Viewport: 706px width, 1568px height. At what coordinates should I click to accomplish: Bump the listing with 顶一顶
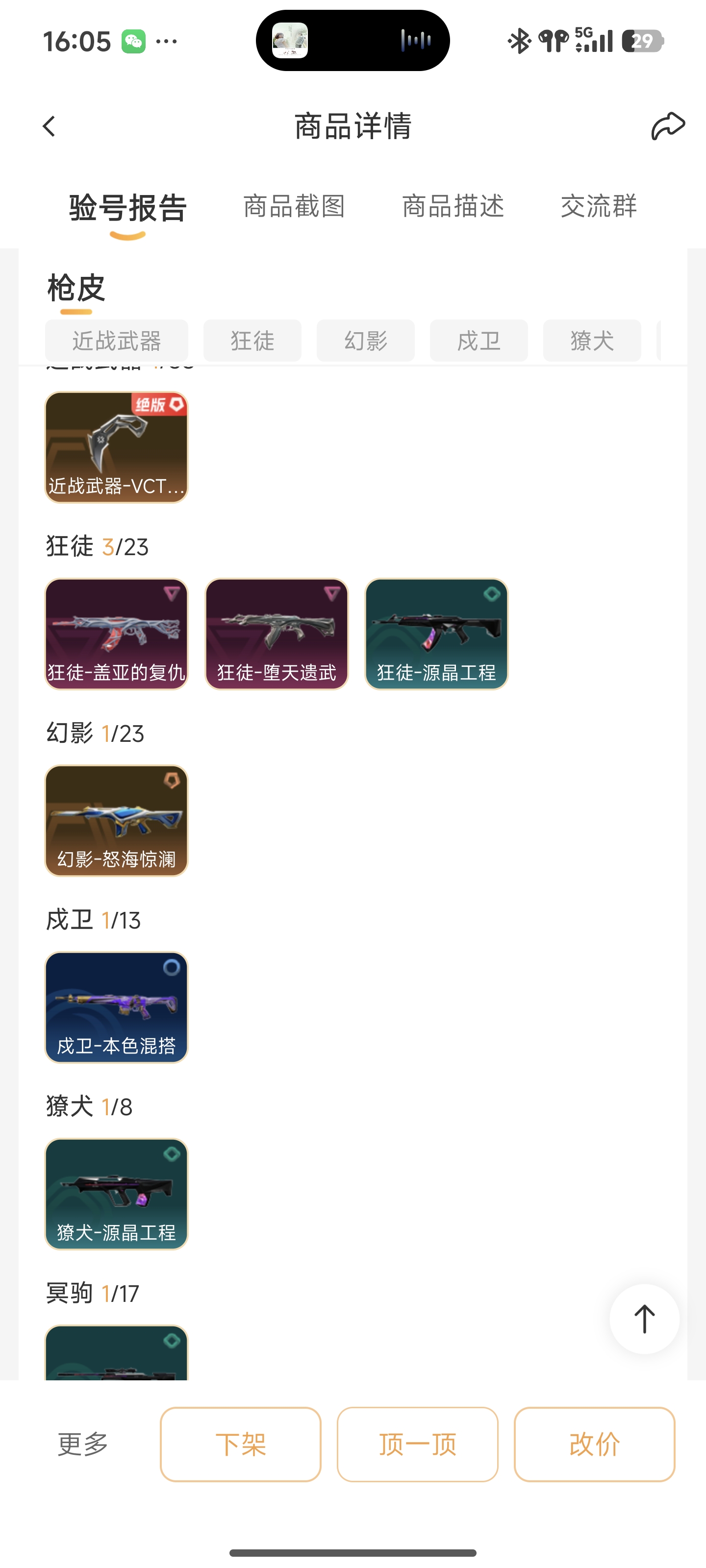417,1444
